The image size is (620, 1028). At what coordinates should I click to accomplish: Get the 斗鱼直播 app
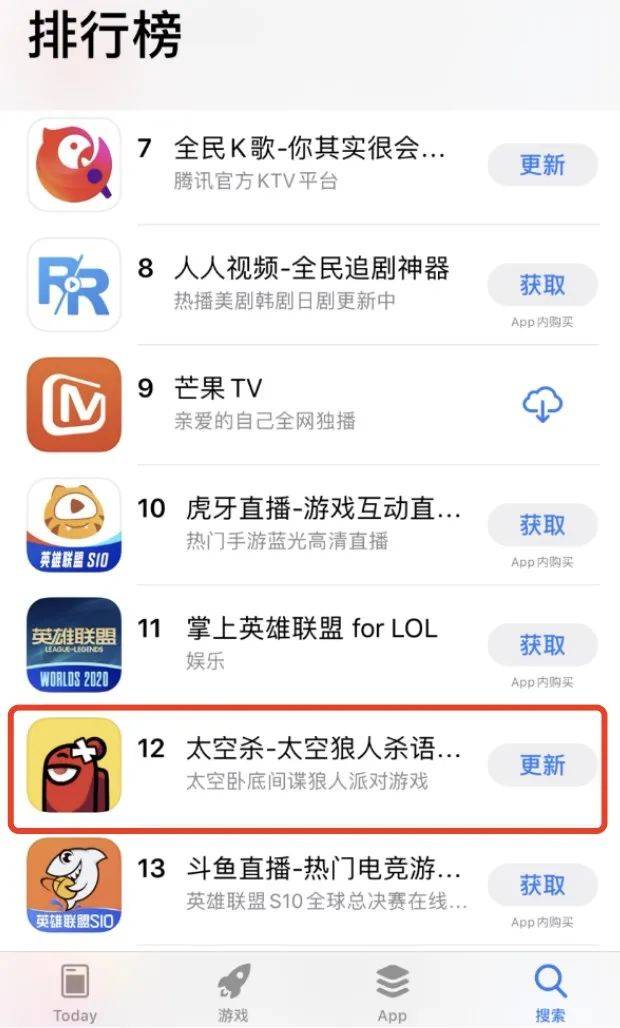[x=542, y=885]
